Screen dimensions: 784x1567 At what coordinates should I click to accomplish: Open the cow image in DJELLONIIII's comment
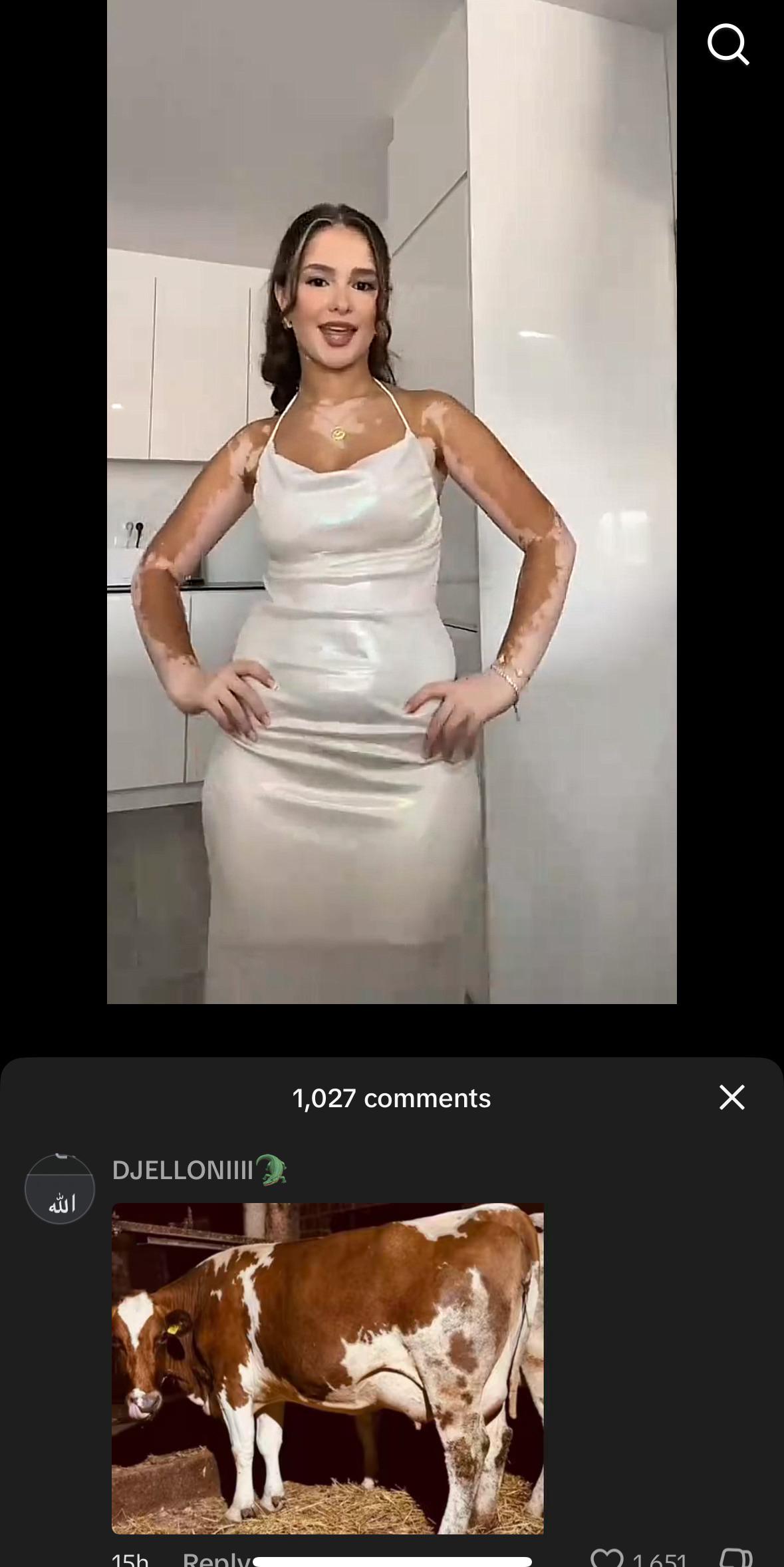[x=327, y=1368]
